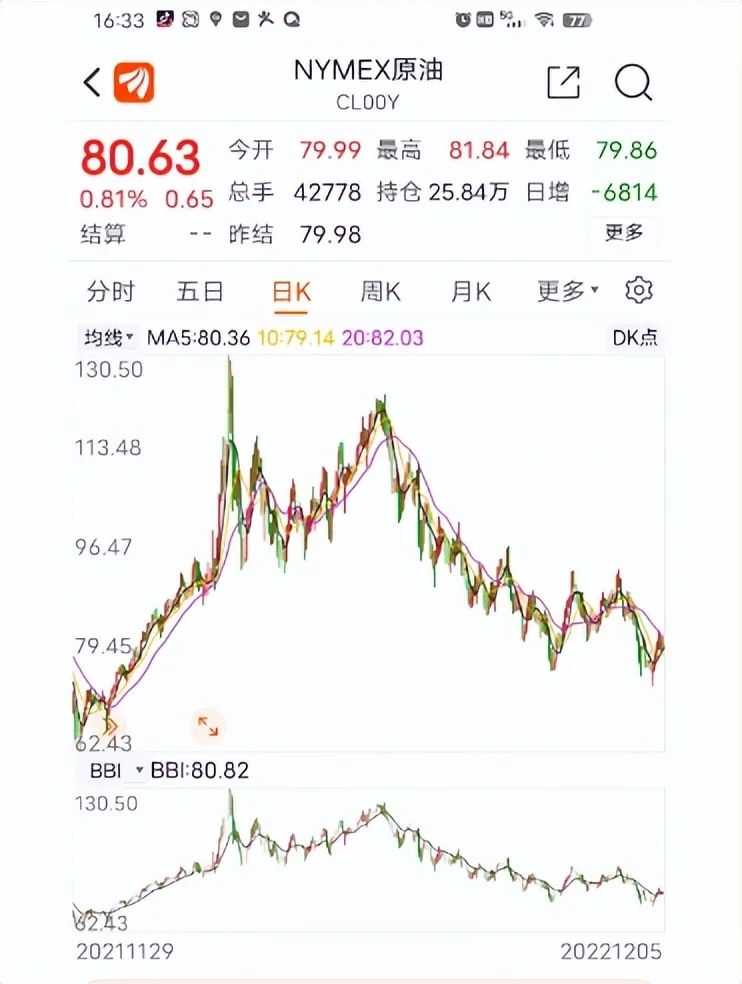Switch to the 周K chart tab
742x984 pixels.
[x=381, y=292]
